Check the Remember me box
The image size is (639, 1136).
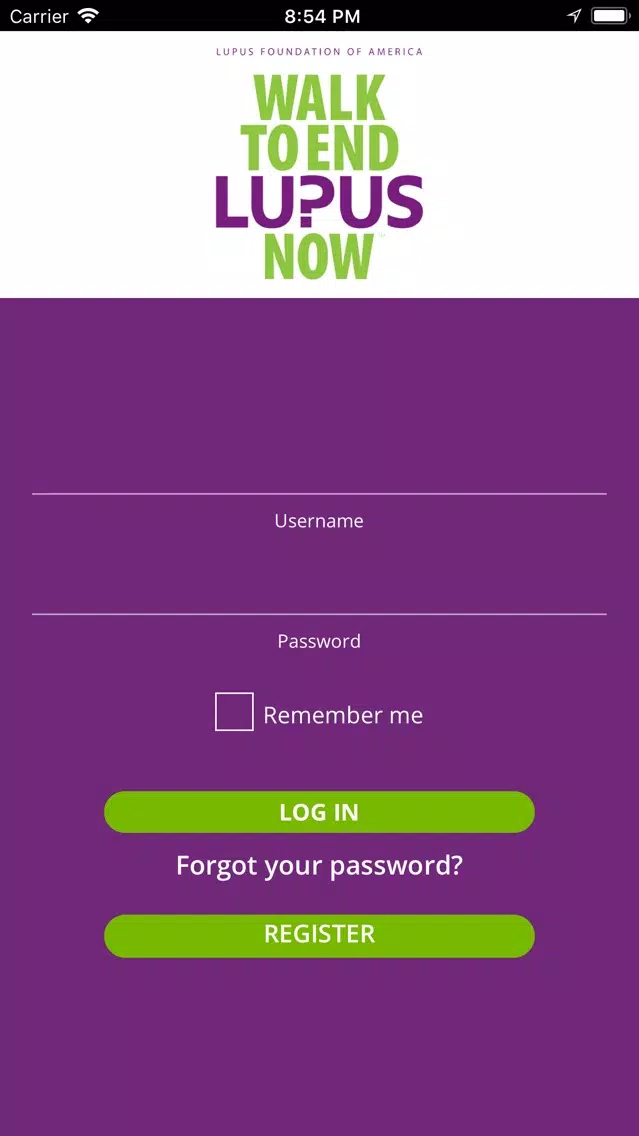point(234,712)
